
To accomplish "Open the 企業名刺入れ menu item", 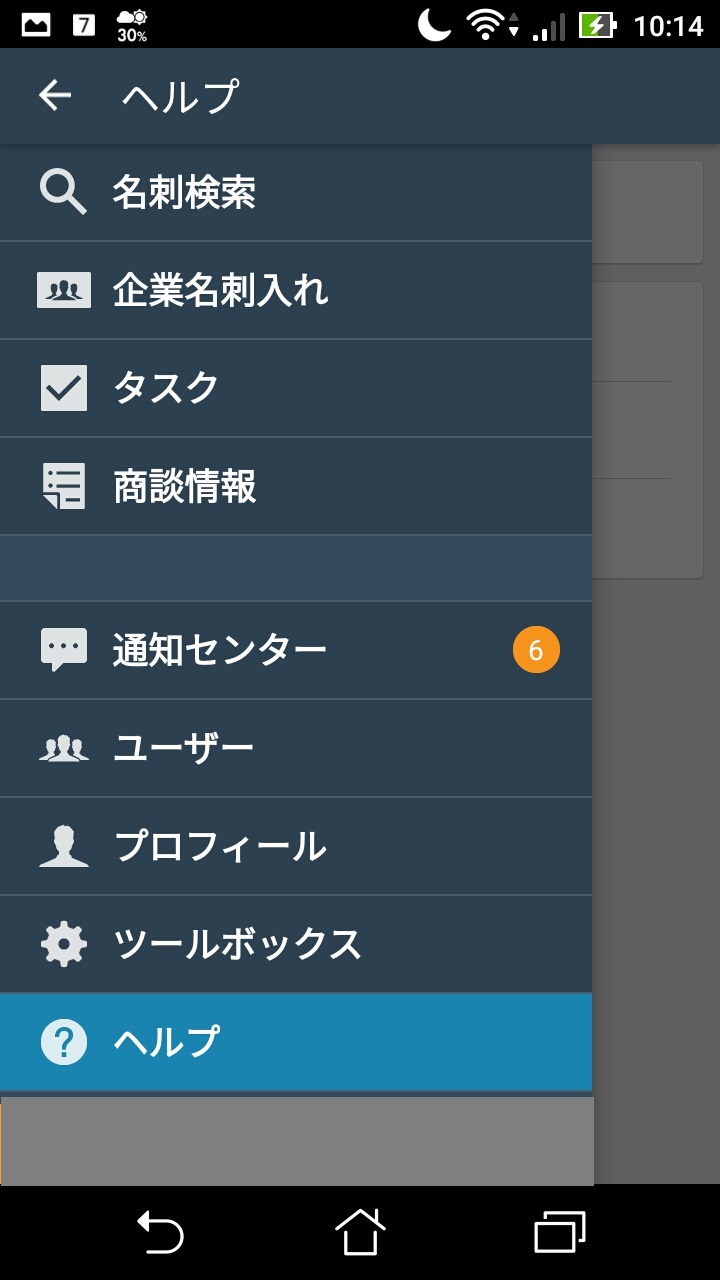I will 296,290.
